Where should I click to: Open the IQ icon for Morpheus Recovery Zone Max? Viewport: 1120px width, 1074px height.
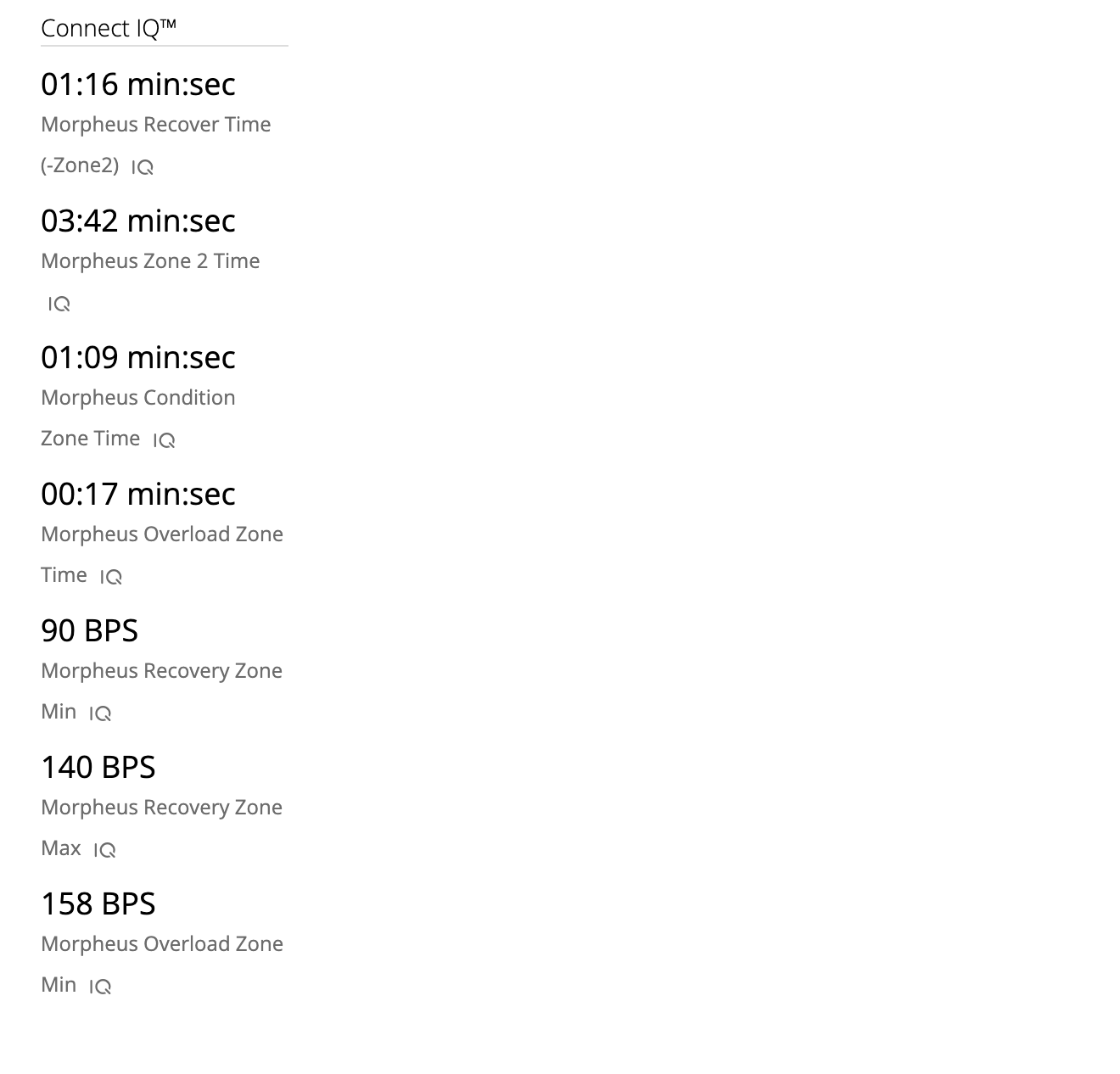click(104, 850)
